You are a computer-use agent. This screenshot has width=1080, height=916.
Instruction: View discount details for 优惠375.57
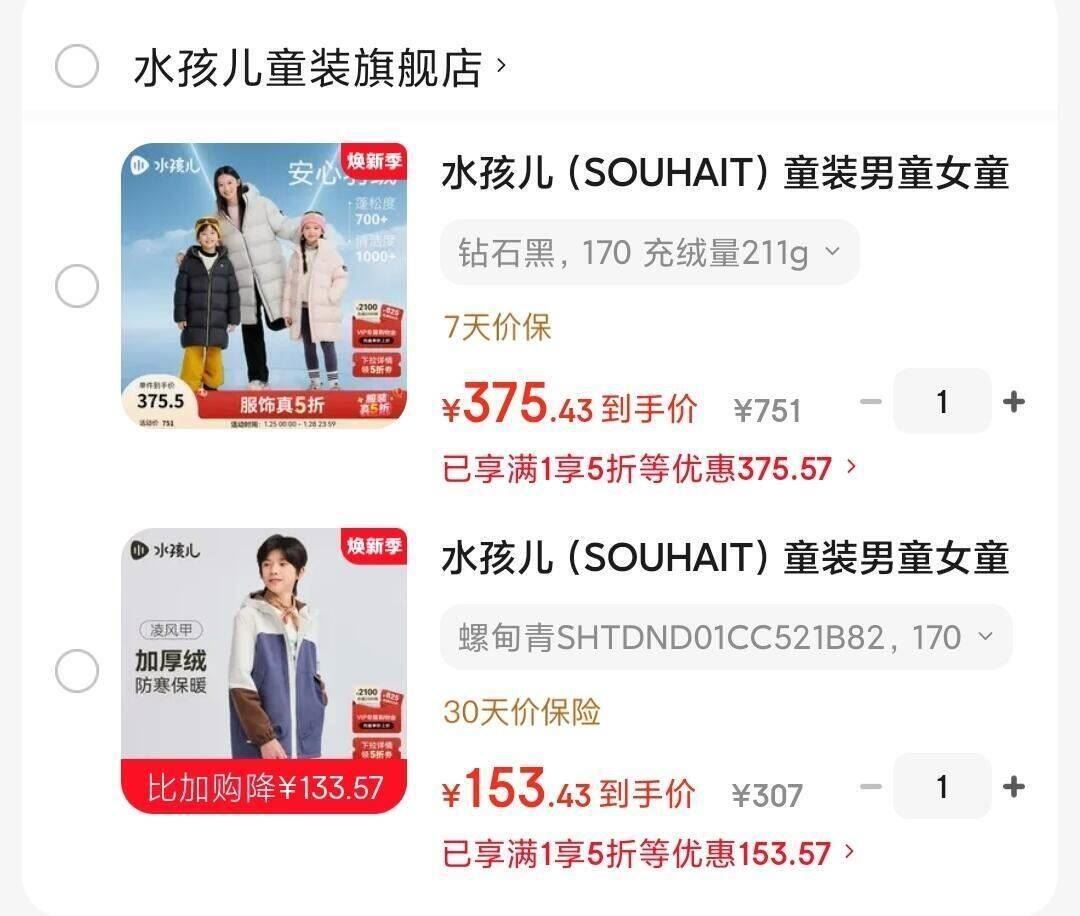(x=649, y=467)
